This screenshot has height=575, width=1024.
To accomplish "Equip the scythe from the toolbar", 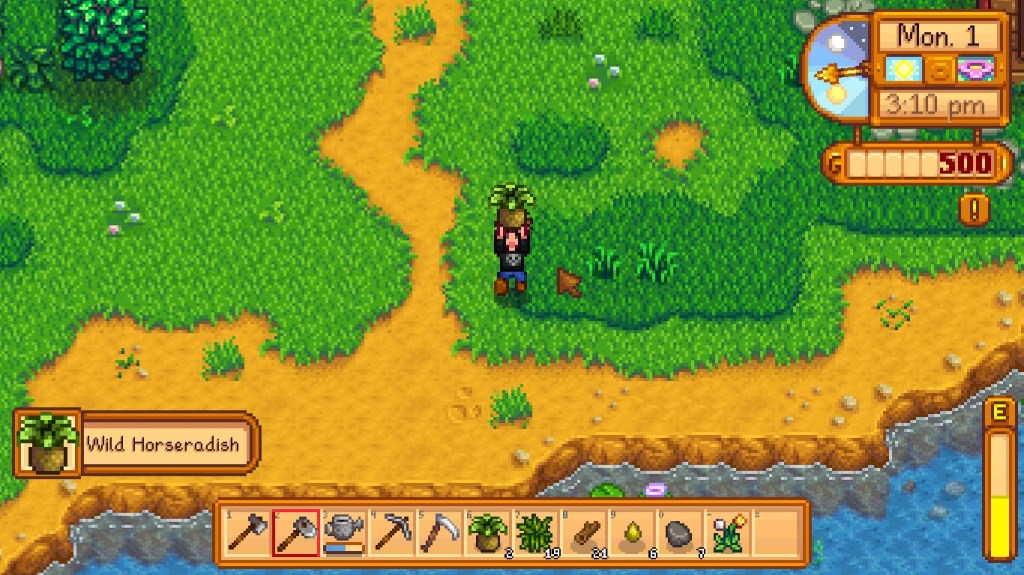I will (440, 532).
